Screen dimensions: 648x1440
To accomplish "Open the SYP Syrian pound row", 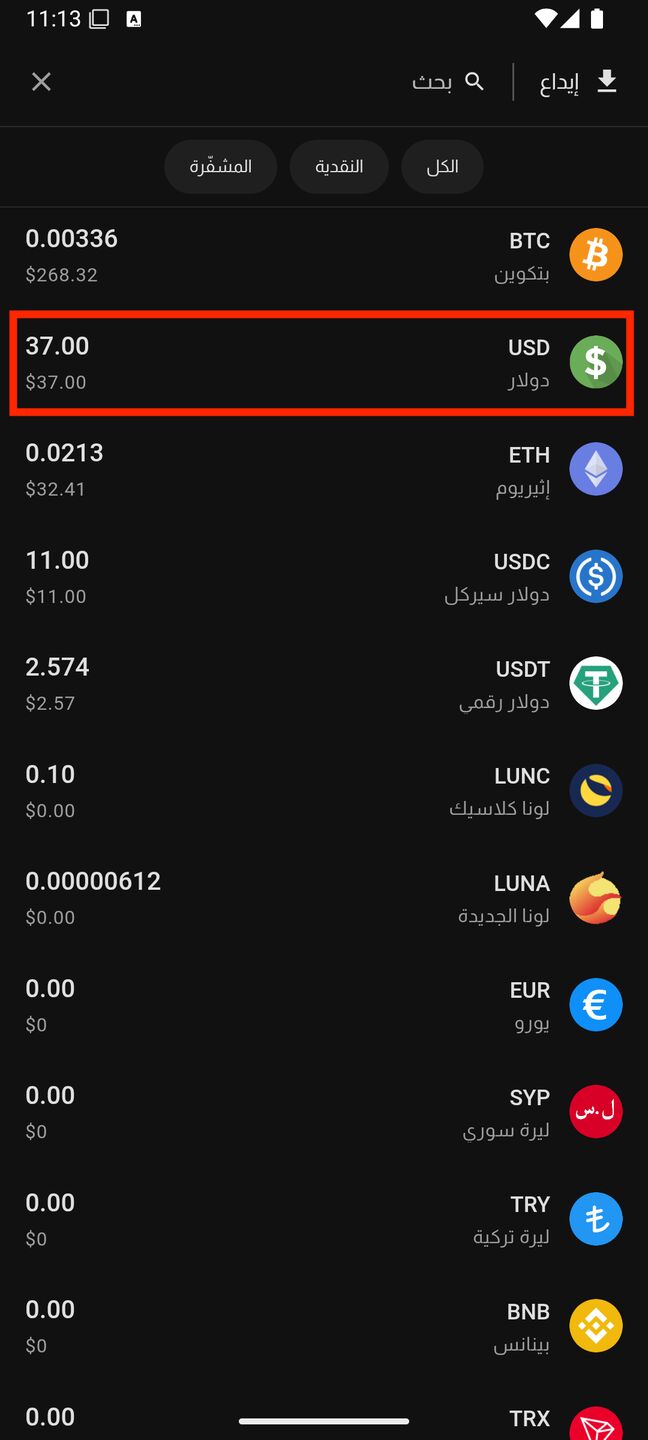I will coord(324,1111).
